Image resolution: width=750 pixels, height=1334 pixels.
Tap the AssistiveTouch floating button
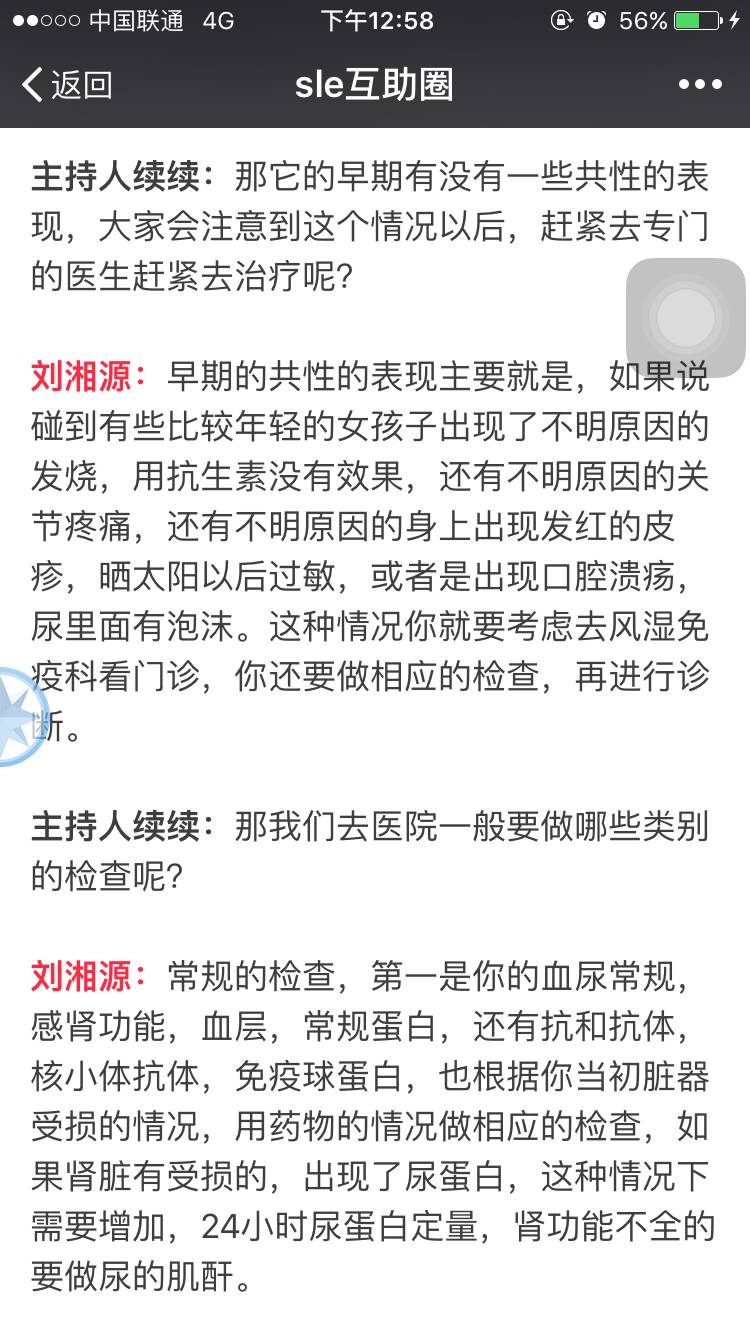click(x=686, y=319)
